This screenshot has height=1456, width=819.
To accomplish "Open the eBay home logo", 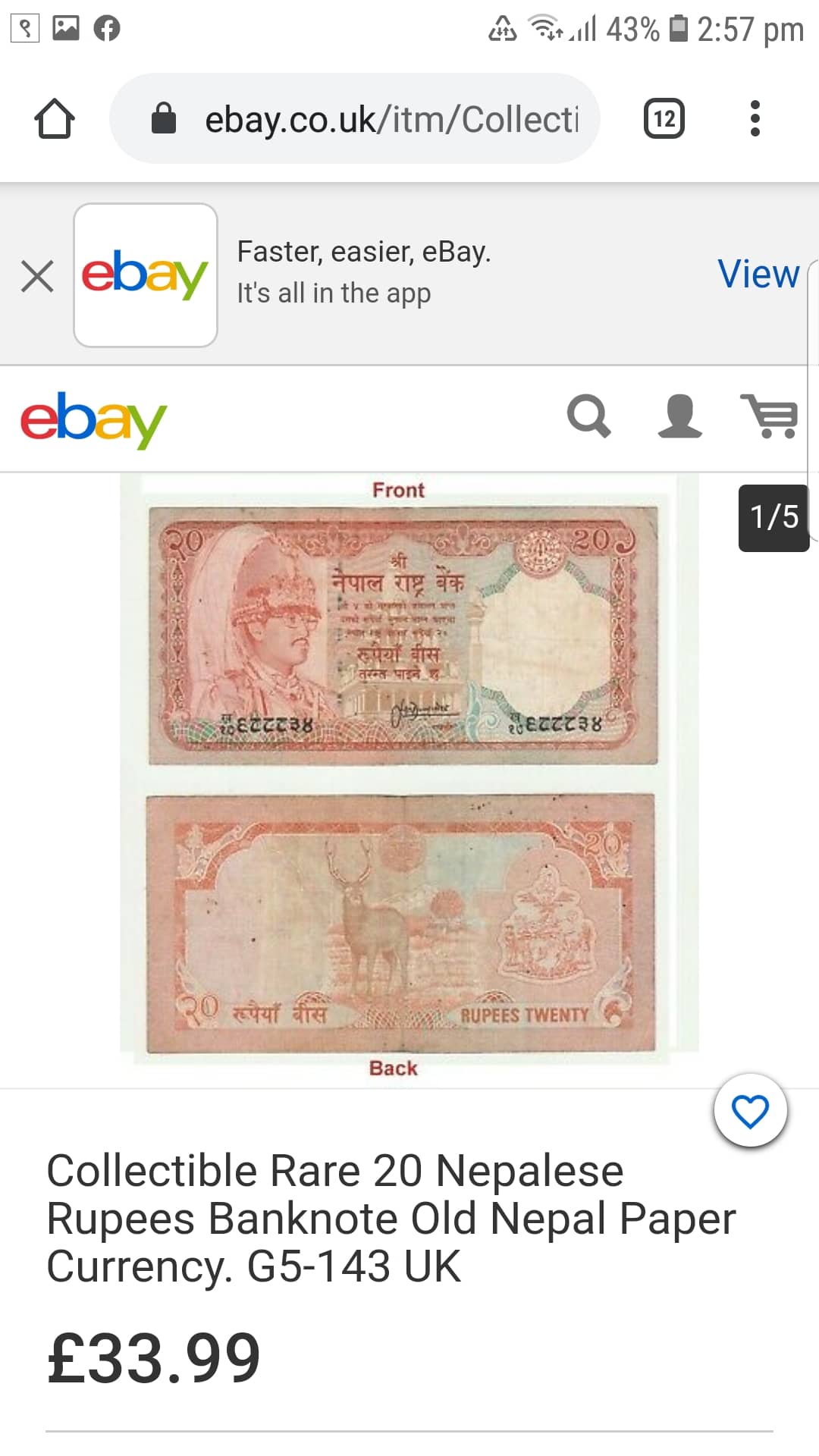I will pyautogui.click(x=93, y=419).
